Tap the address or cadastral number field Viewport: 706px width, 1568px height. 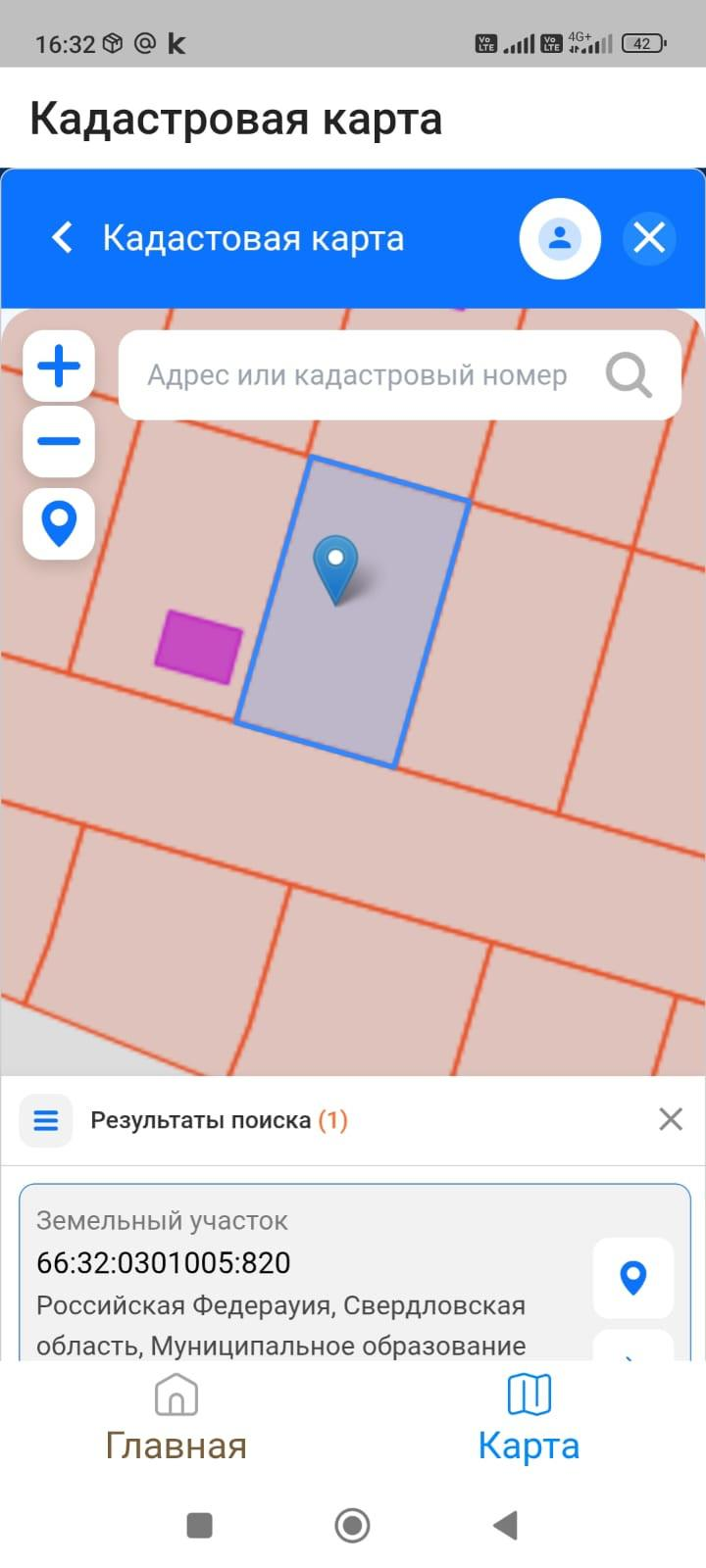(x=358, y=375)
